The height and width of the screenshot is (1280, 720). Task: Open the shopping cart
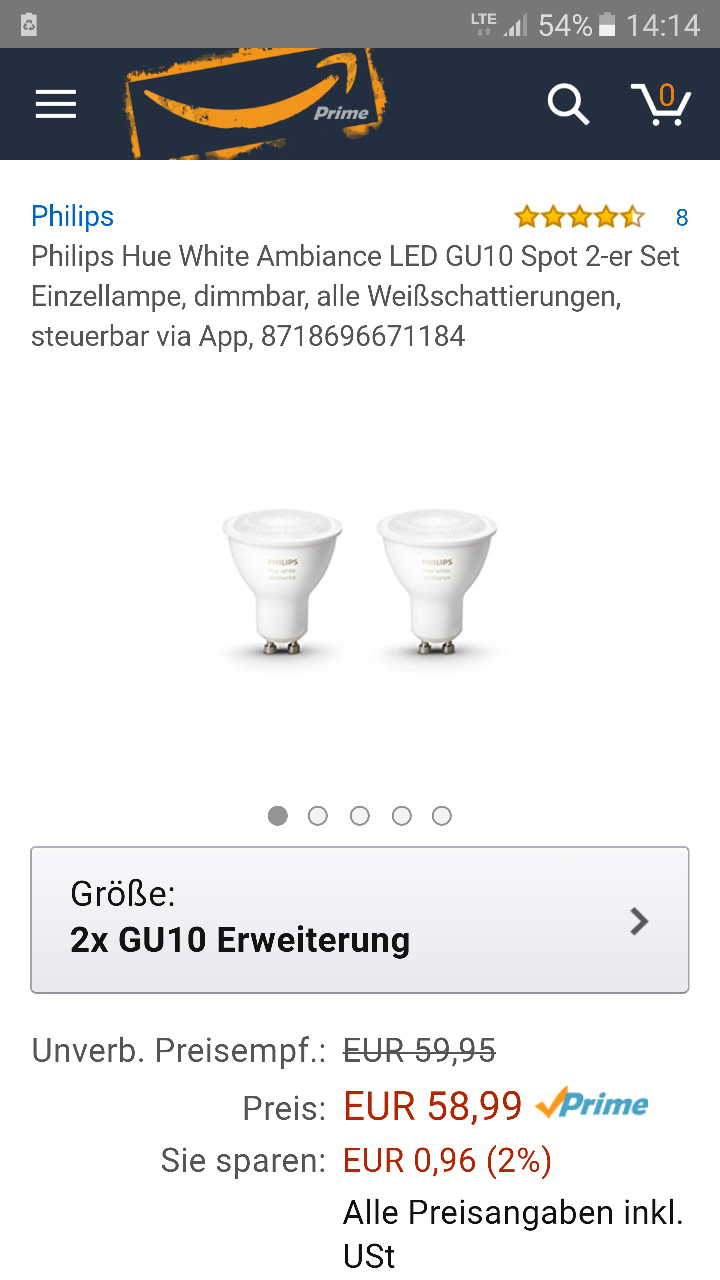point(661,104)
